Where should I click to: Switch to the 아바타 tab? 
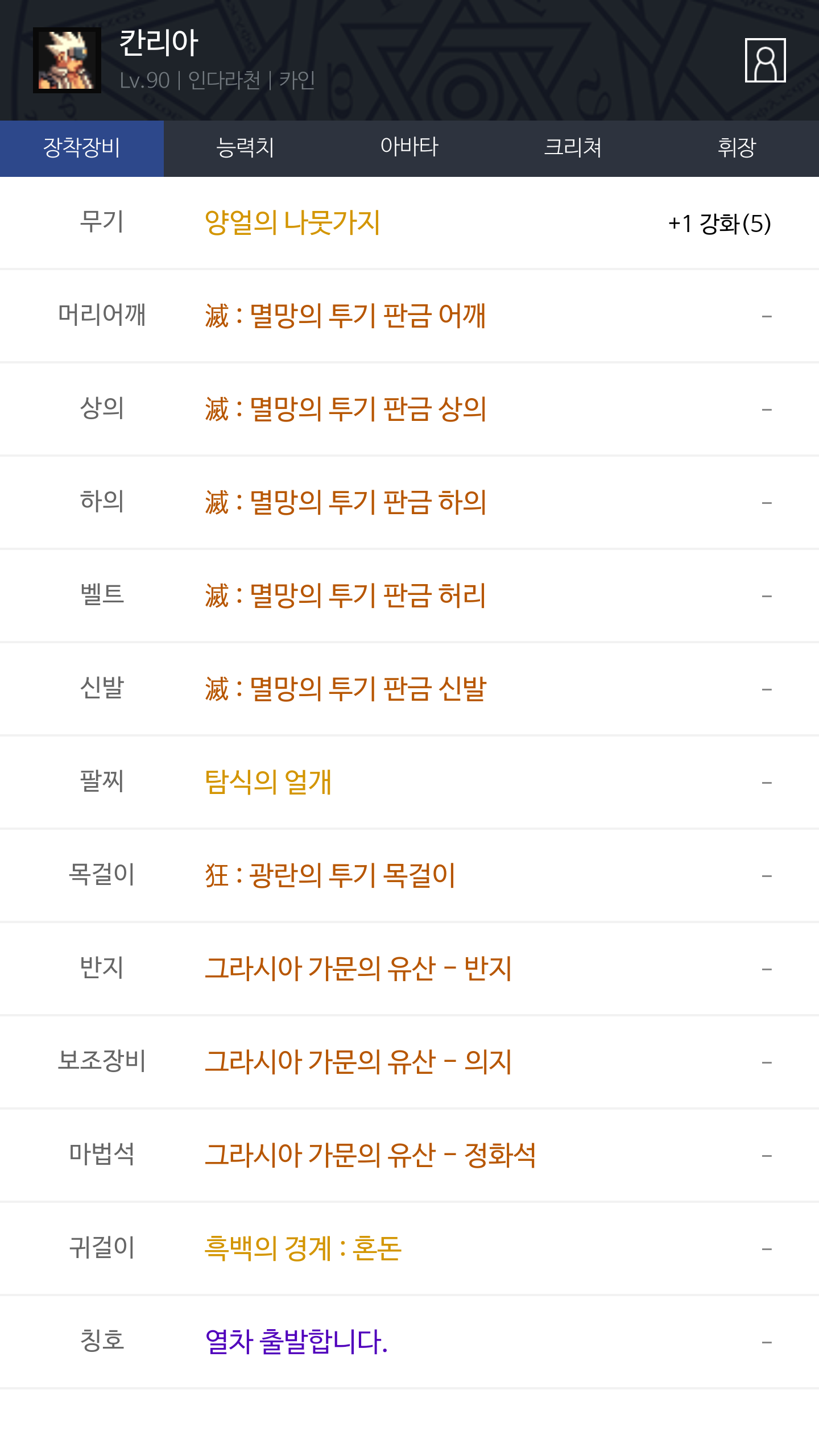[x=409, y=148]
